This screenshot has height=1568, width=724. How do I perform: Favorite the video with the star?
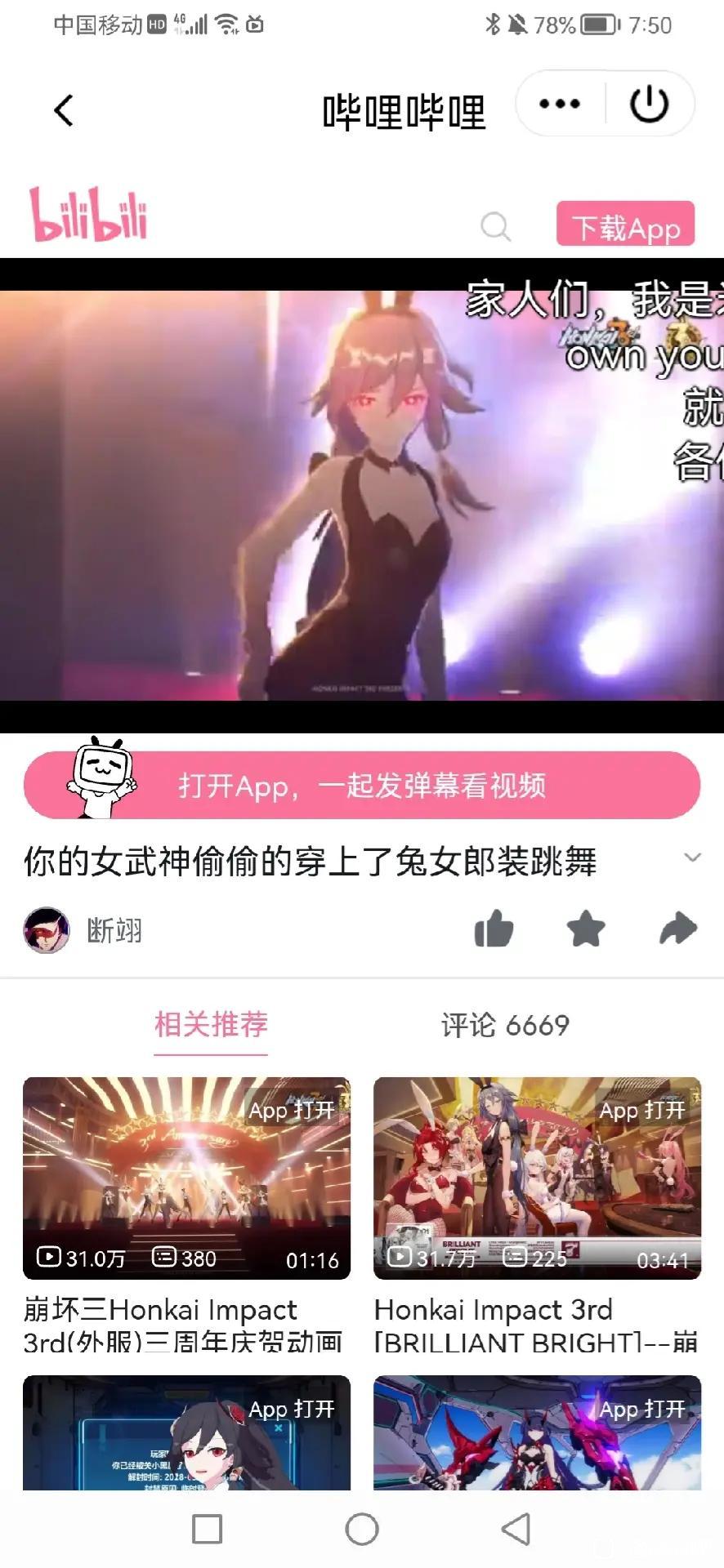click(x=586, y=929)
